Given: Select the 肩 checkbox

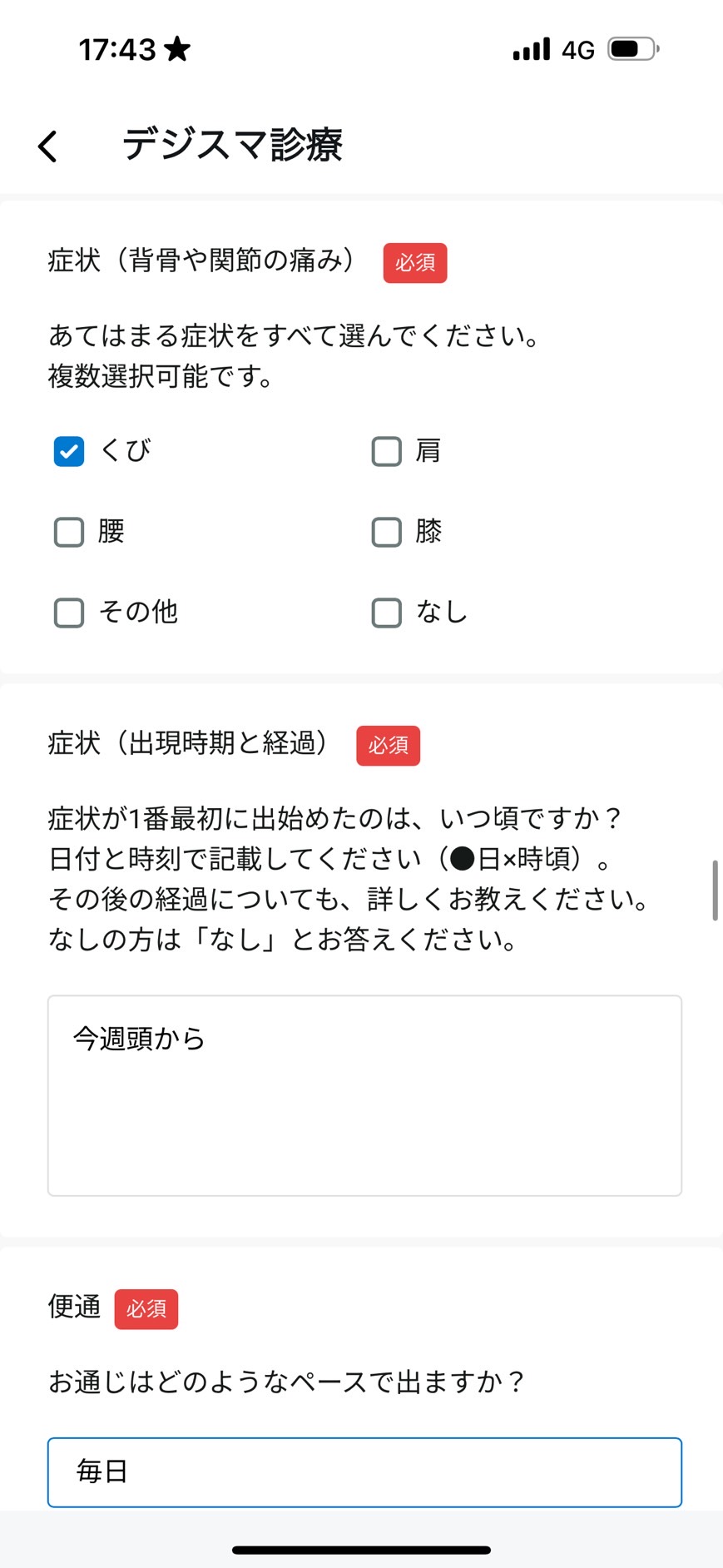Looking at the screenshot, I should click(x=386, y=451).
